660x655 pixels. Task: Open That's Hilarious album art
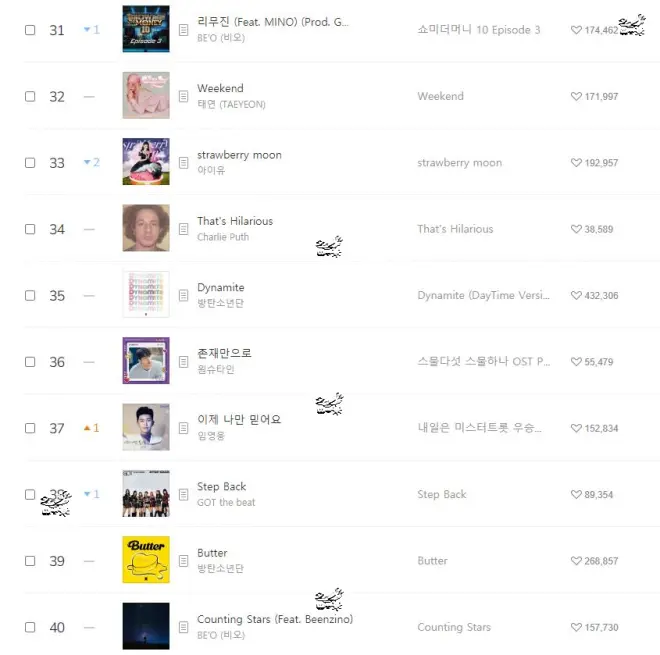point(146,229)
